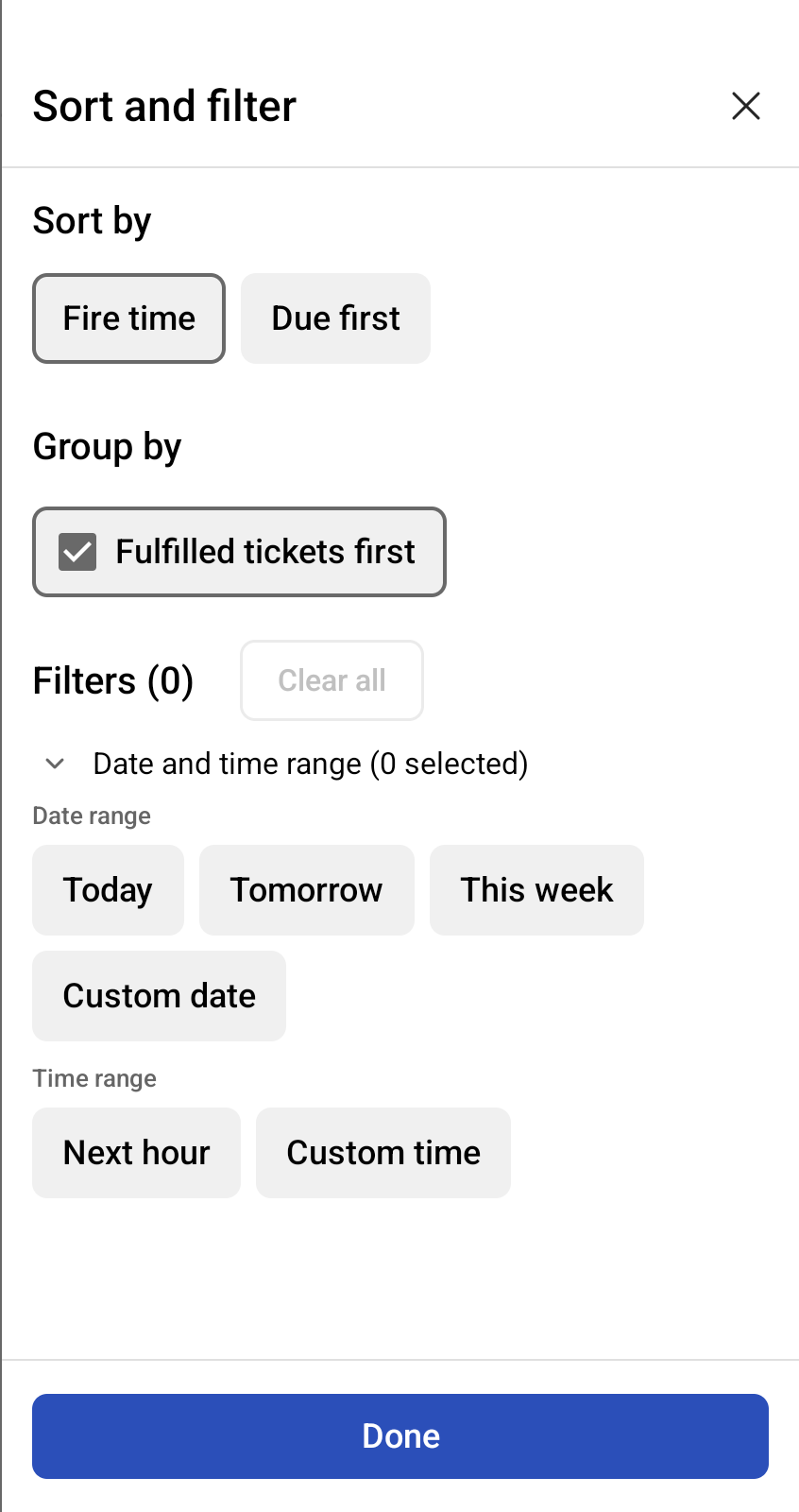Filter tickets by Today
This screenshot has height=1512, width=799.
[108, 889]
